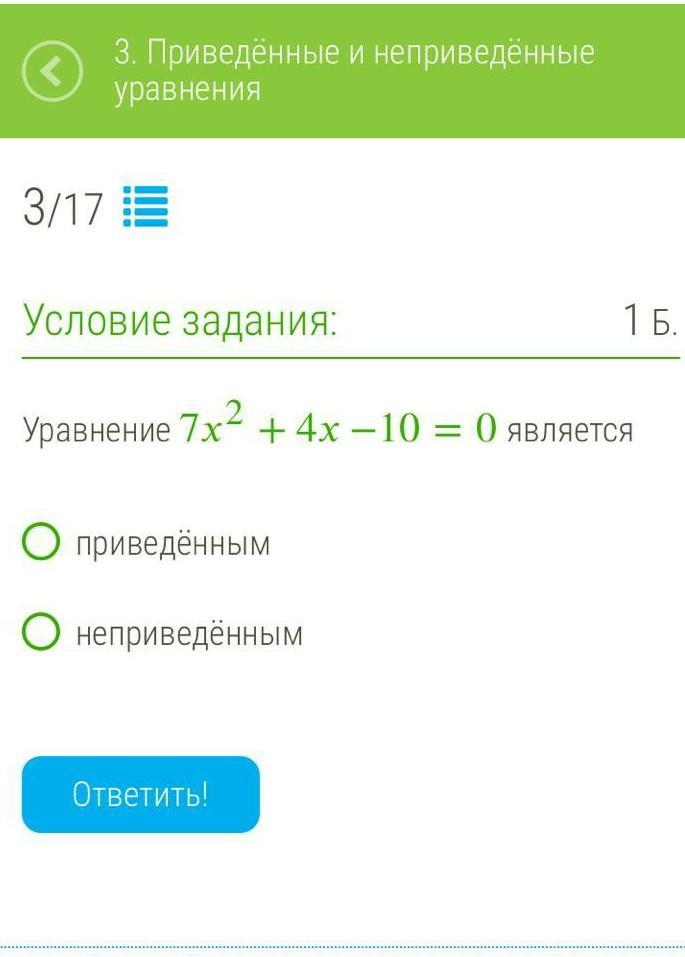This screenshot has width=685, height=957.
Task: Choose the «неприведённым» answer option
Action: (x=42, y=632)
